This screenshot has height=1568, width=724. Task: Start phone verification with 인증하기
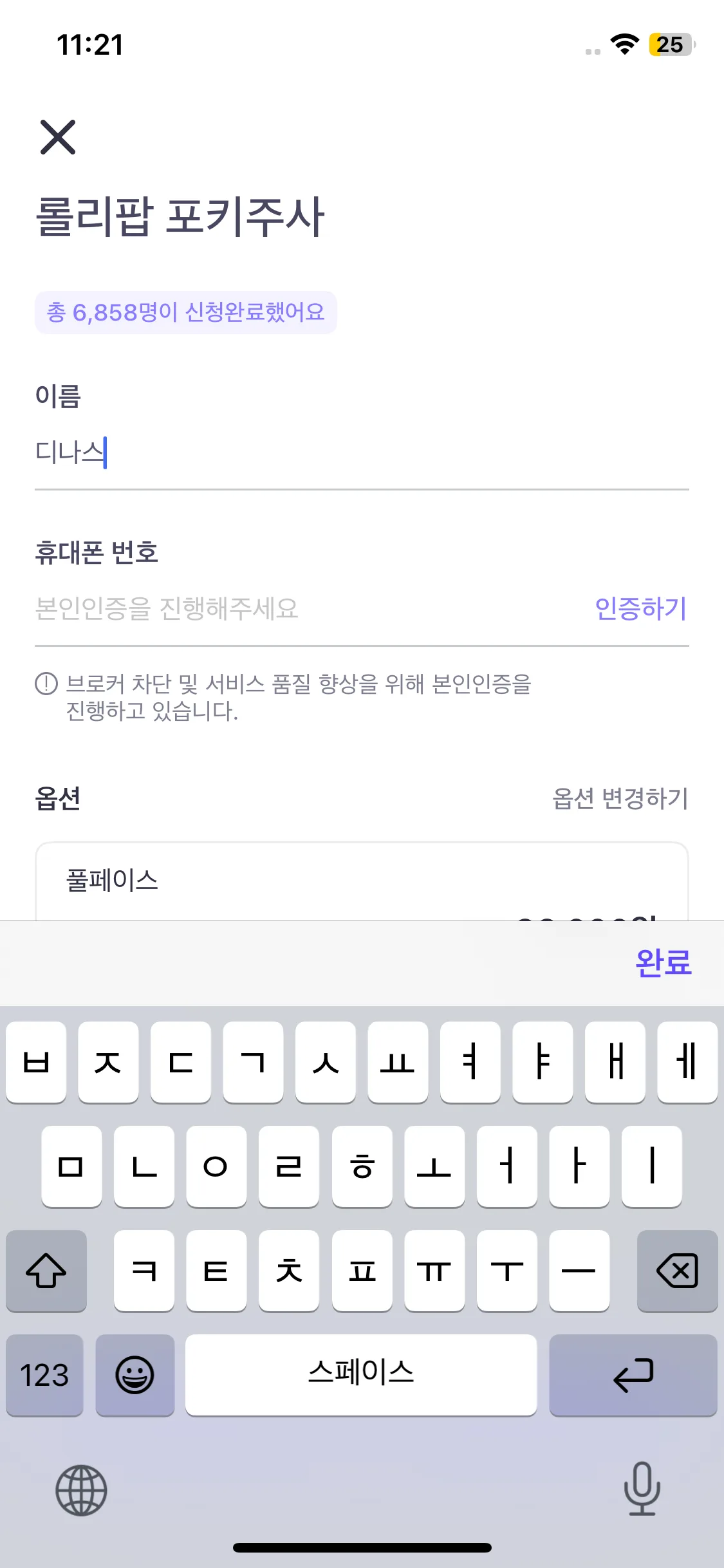[x=640, y=608]
